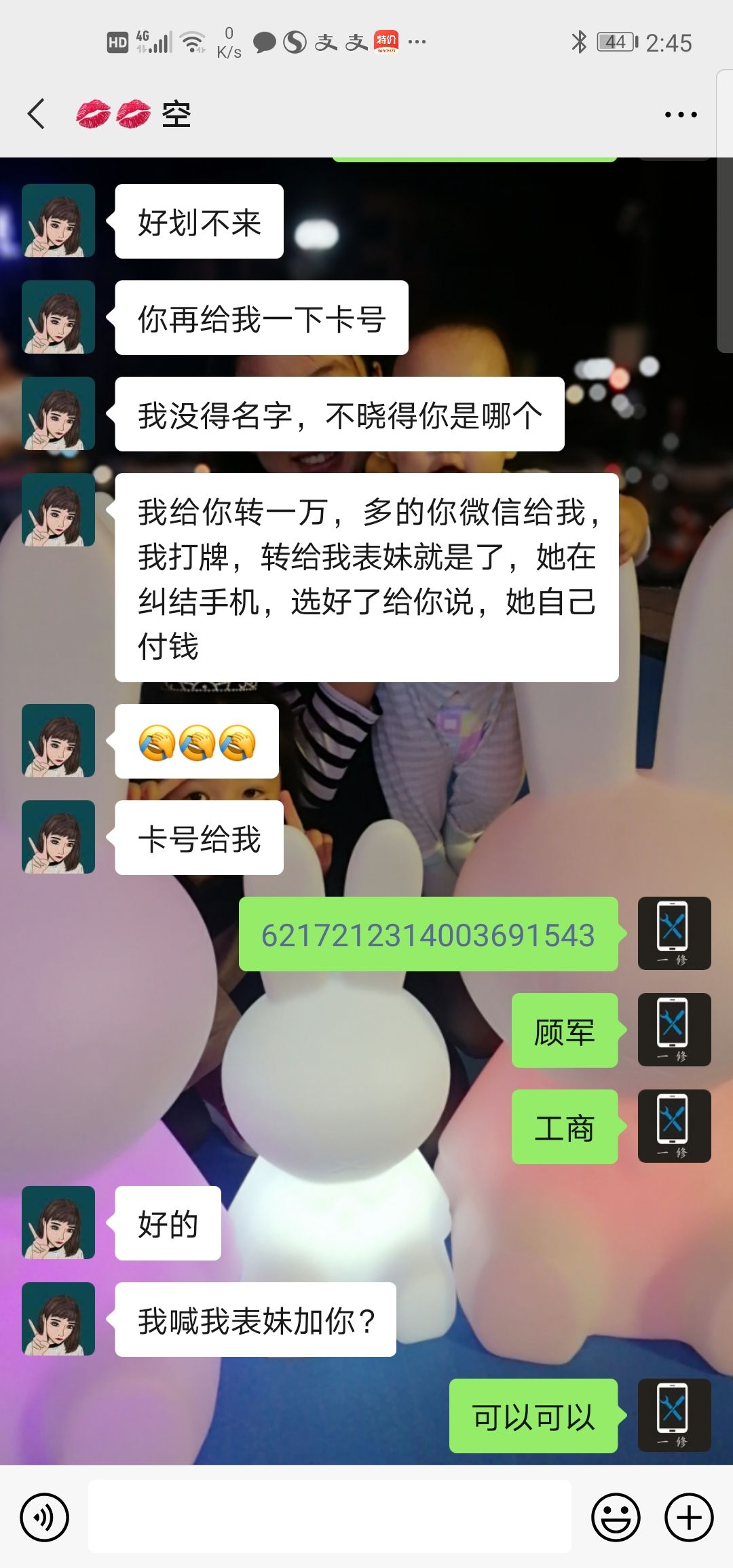Switch to voice message input

click(x=45, y=1517)
